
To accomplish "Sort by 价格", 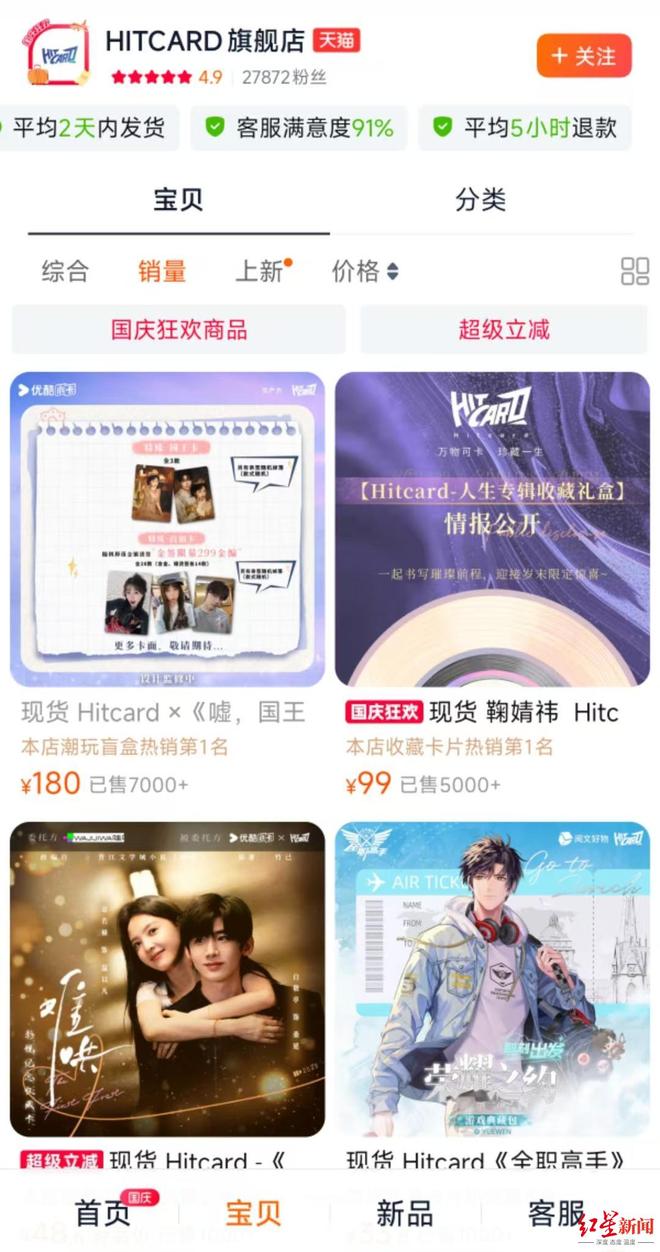I will [365, 271].
